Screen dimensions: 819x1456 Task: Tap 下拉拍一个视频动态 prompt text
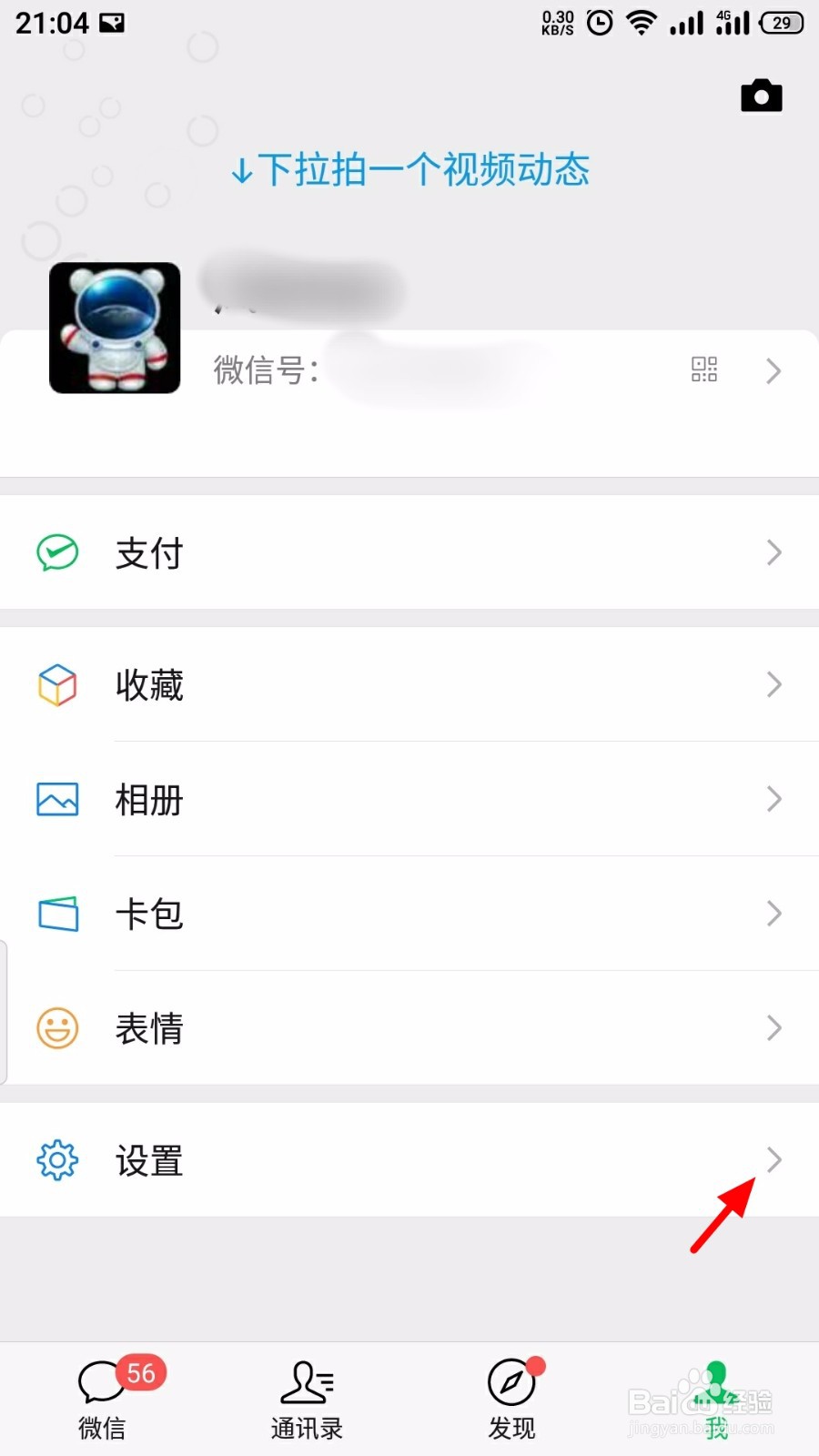point(409,170)
